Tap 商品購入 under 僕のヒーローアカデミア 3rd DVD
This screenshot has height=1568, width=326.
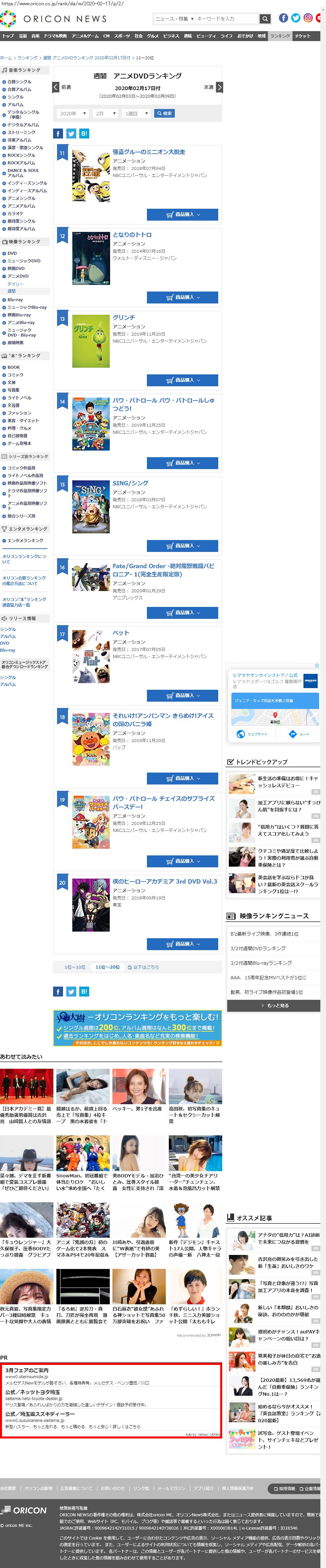point(182,944)
